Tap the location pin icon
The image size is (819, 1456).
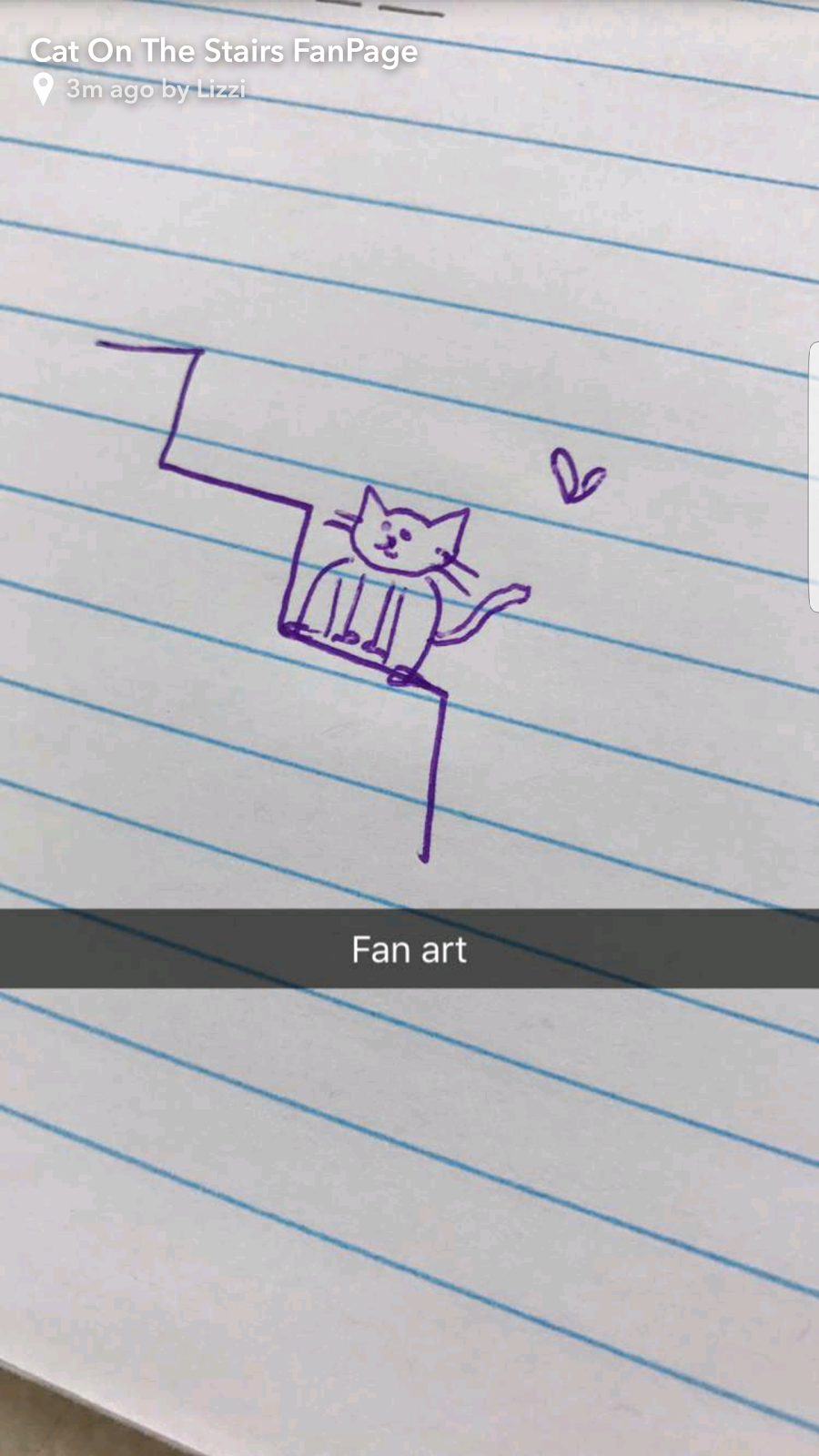(43, 89)
